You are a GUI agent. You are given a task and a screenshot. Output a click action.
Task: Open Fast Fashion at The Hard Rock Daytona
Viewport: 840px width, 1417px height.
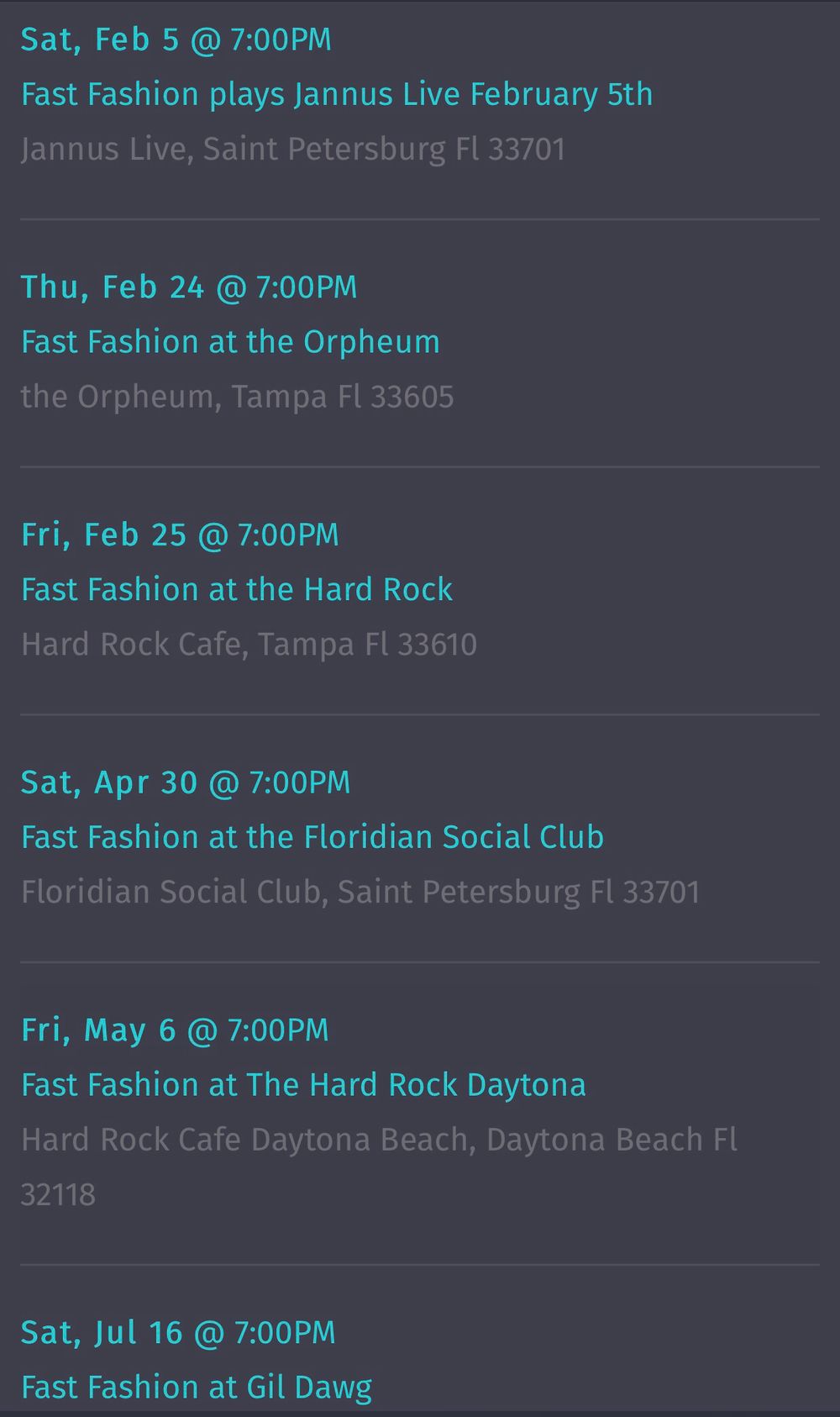point(303,1085)
